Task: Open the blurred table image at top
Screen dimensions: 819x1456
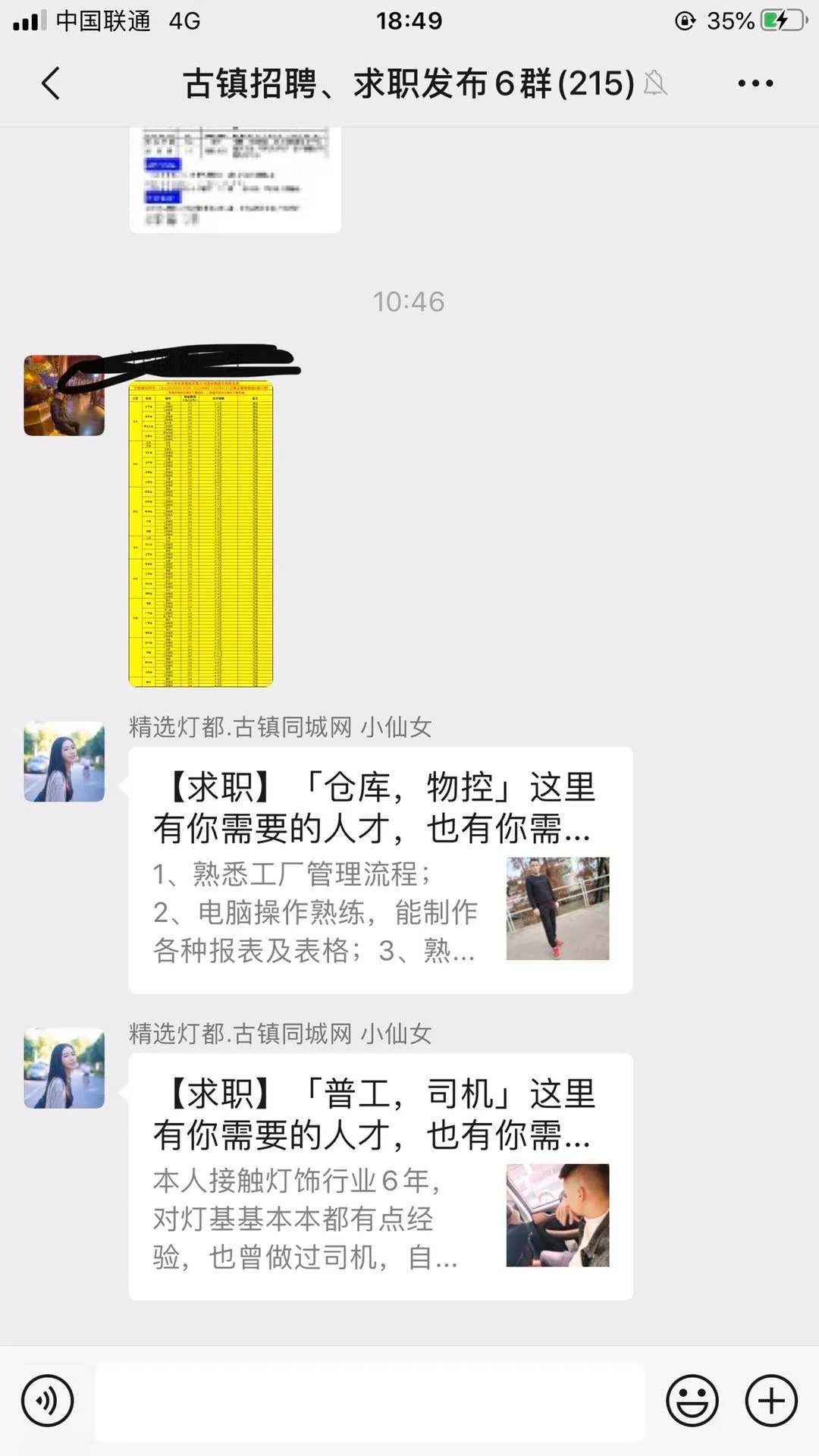Action: pos(235,180)
